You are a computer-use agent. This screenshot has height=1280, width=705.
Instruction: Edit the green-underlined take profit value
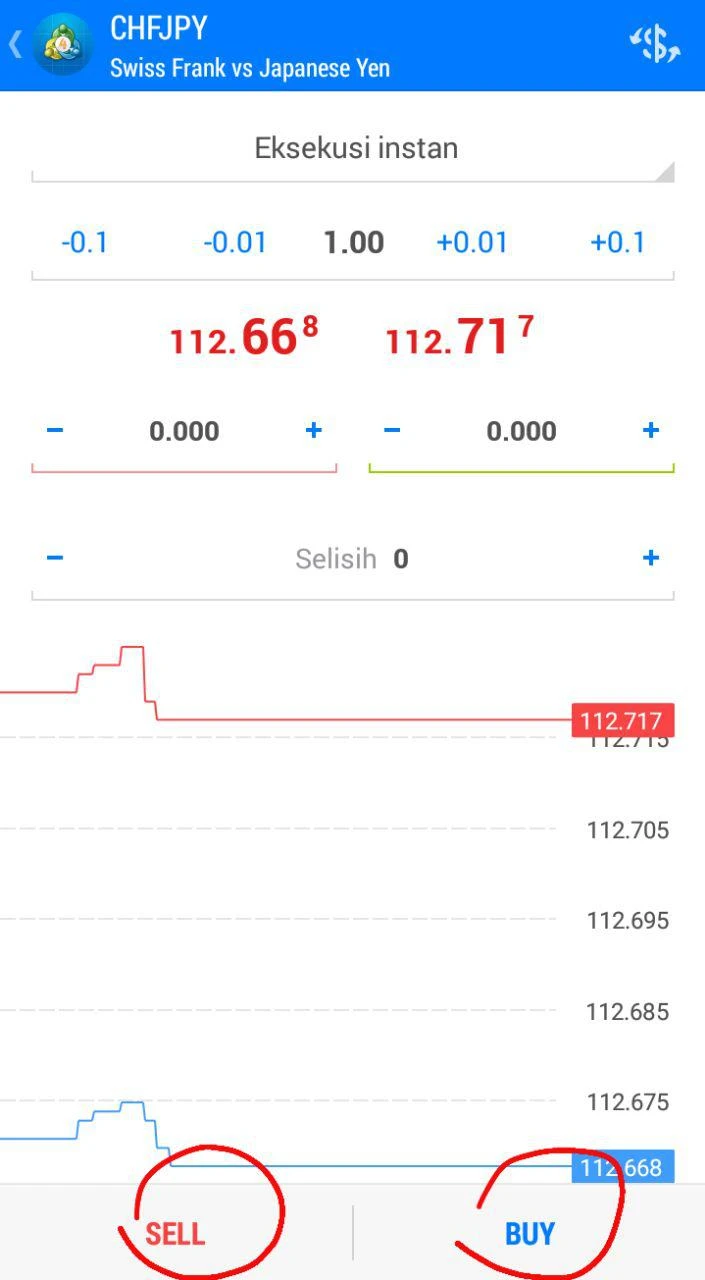[x=521, y=432]
